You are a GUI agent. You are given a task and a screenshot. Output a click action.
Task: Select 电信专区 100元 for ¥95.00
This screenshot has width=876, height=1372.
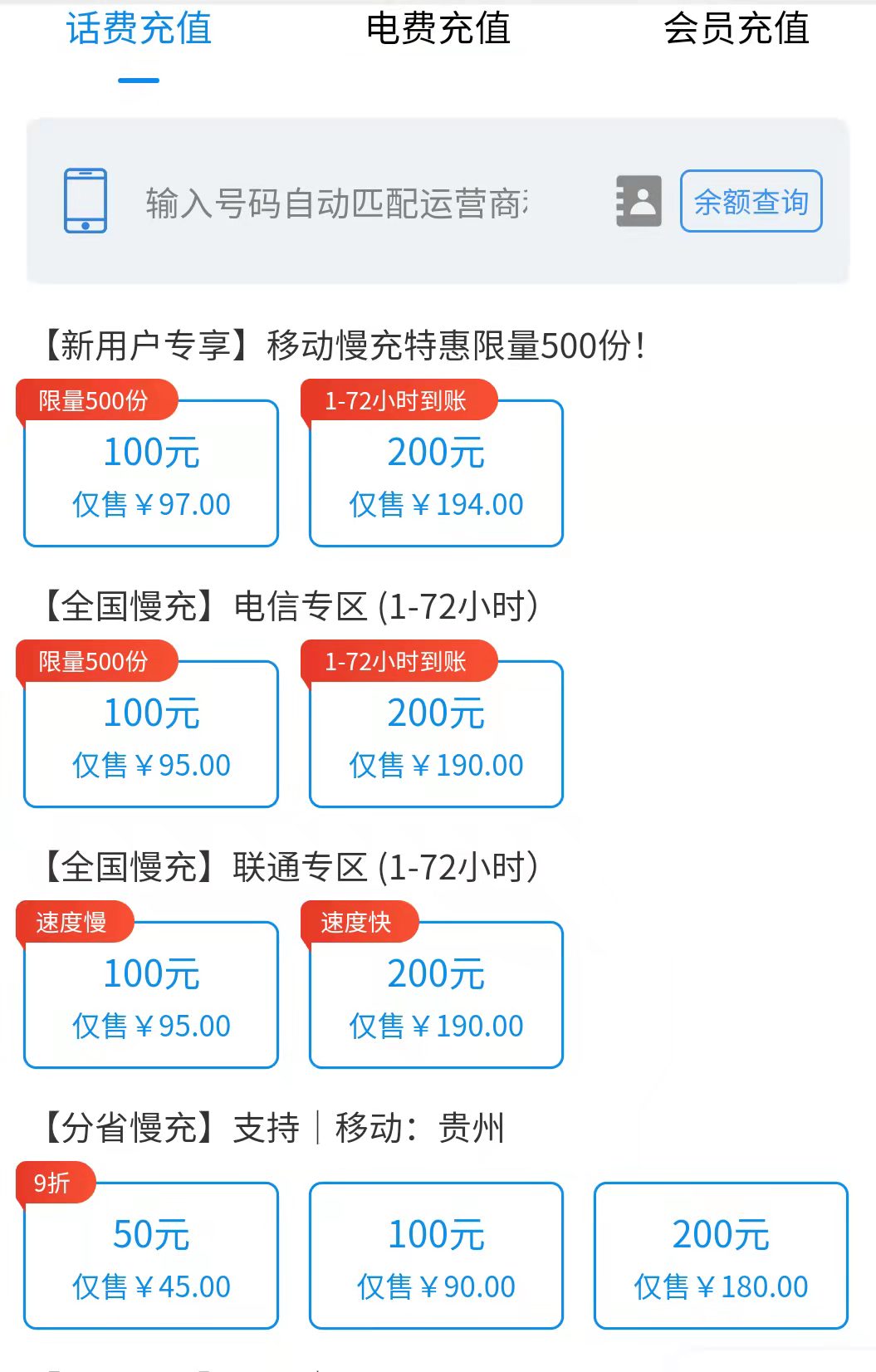(x=151, y=735)
